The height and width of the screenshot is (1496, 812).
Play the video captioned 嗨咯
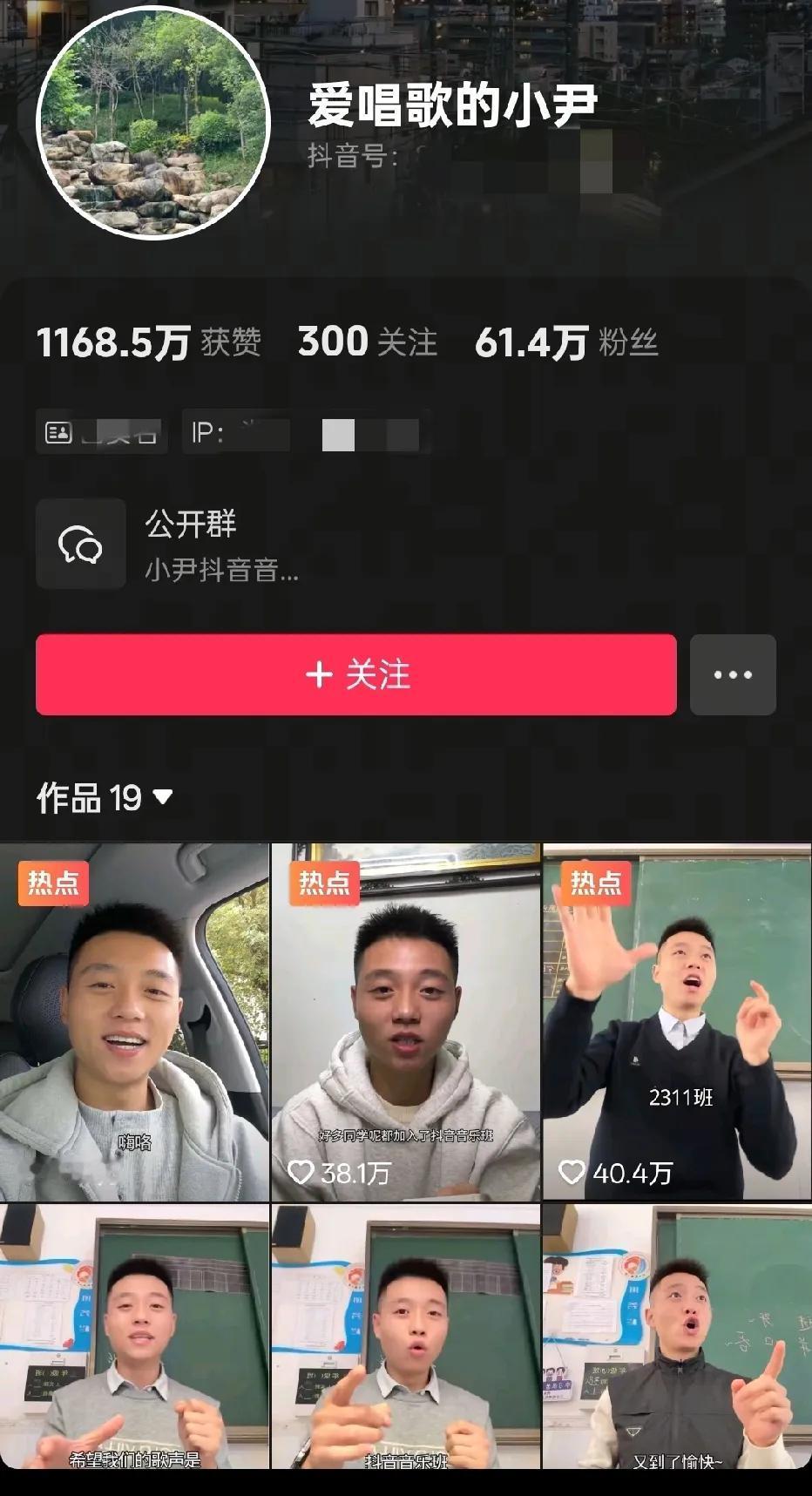click(135, 1019)
